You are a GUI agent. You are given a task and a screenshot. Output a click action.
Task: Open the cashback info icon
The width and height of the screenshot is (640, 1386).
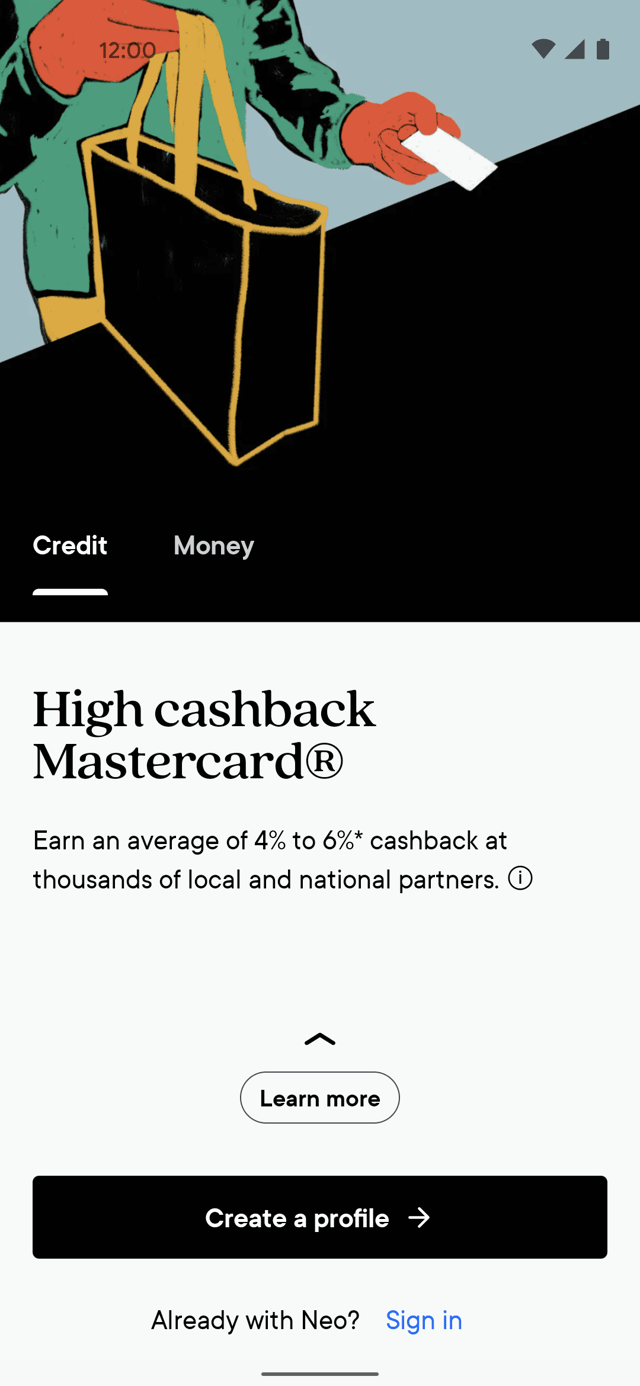point(520,878)
